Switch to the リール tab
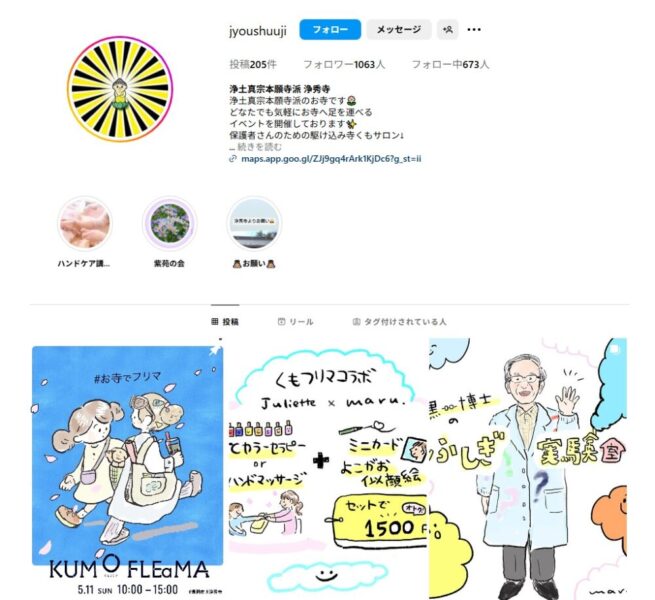Screen dimensions: 655x600 295,322
